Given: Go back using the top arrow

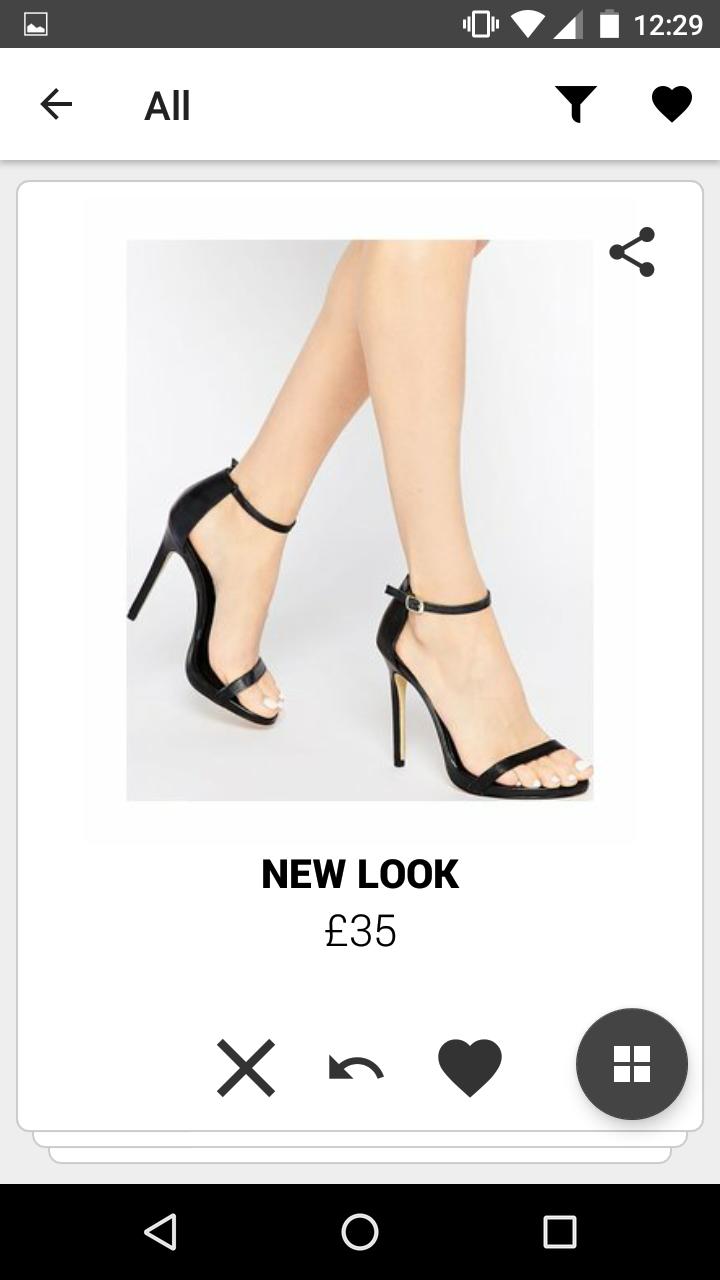Looking at the screenshot, I should pos(56,104).
